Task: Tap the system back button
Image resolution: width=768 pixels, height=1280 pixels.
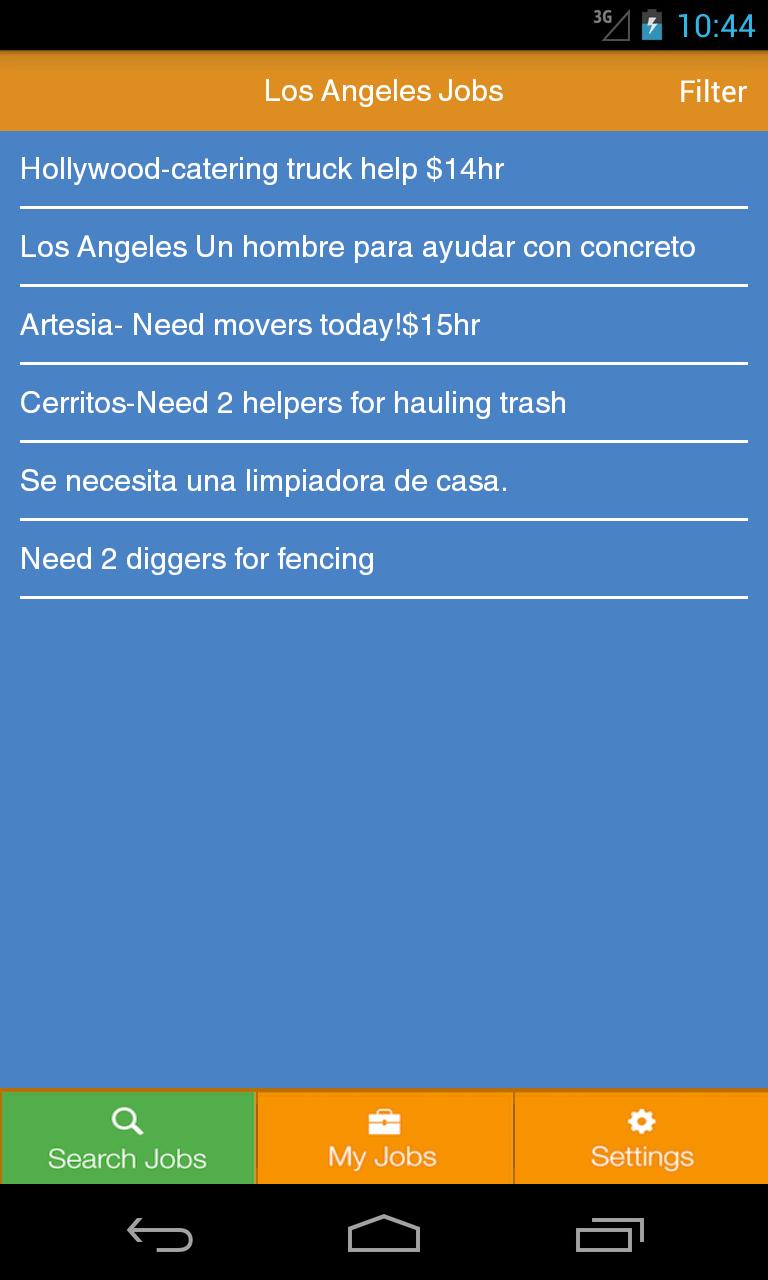Action: pyautogui.click(x=159, y=1233)
